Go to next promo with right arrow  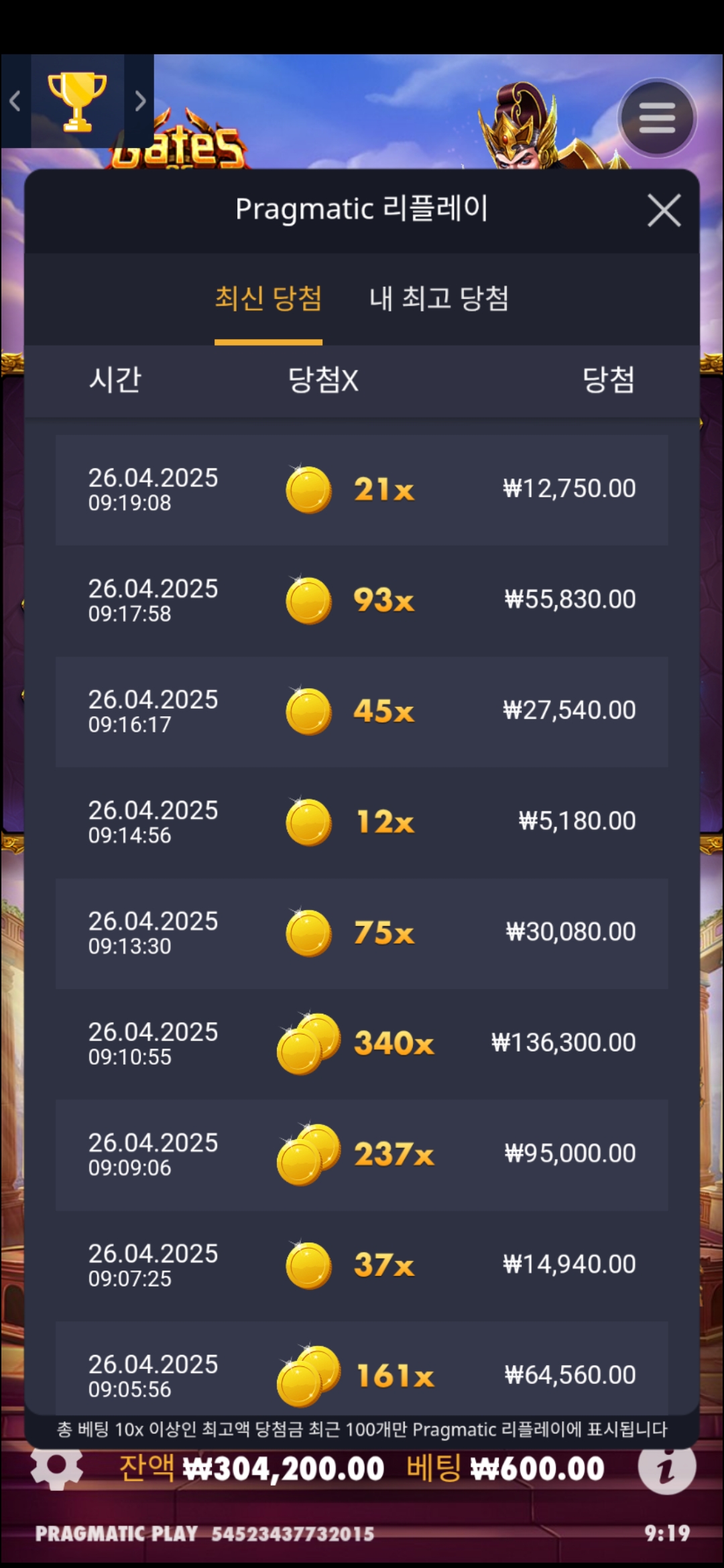coord(139,101)
